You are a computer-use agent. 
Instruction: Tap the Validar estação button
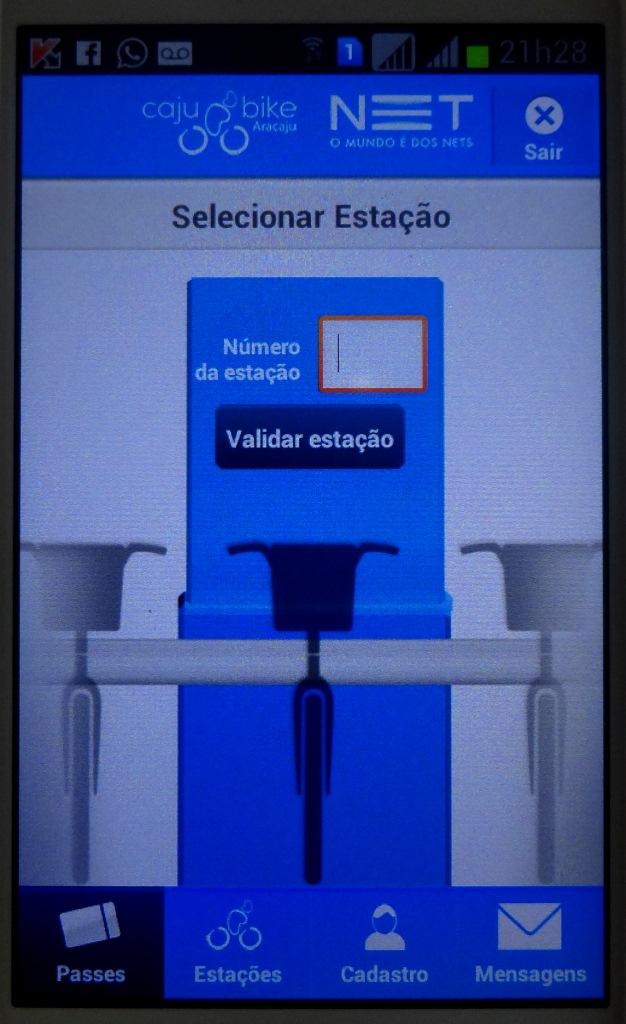(310, 438)
